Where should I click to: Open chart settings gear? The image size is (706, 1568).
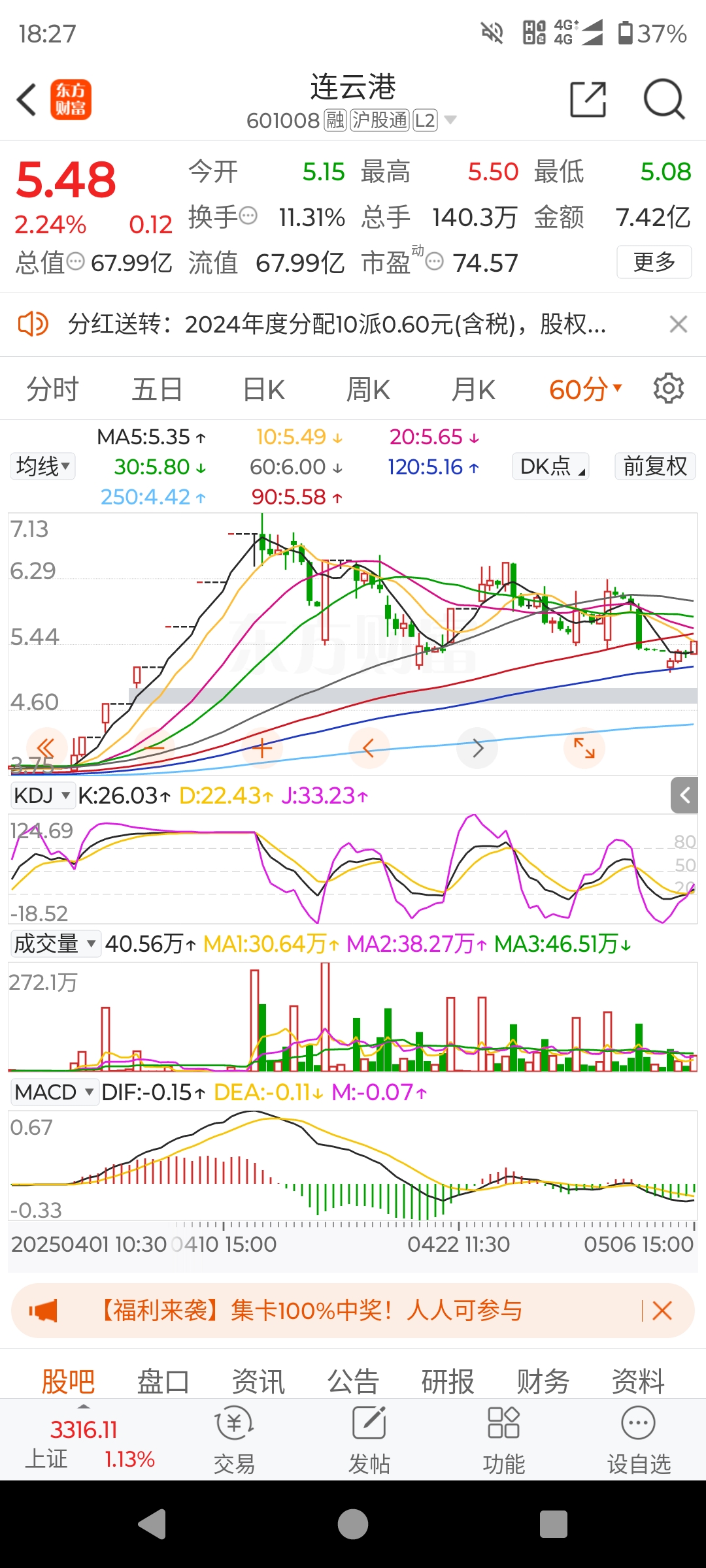coord(669,388)
